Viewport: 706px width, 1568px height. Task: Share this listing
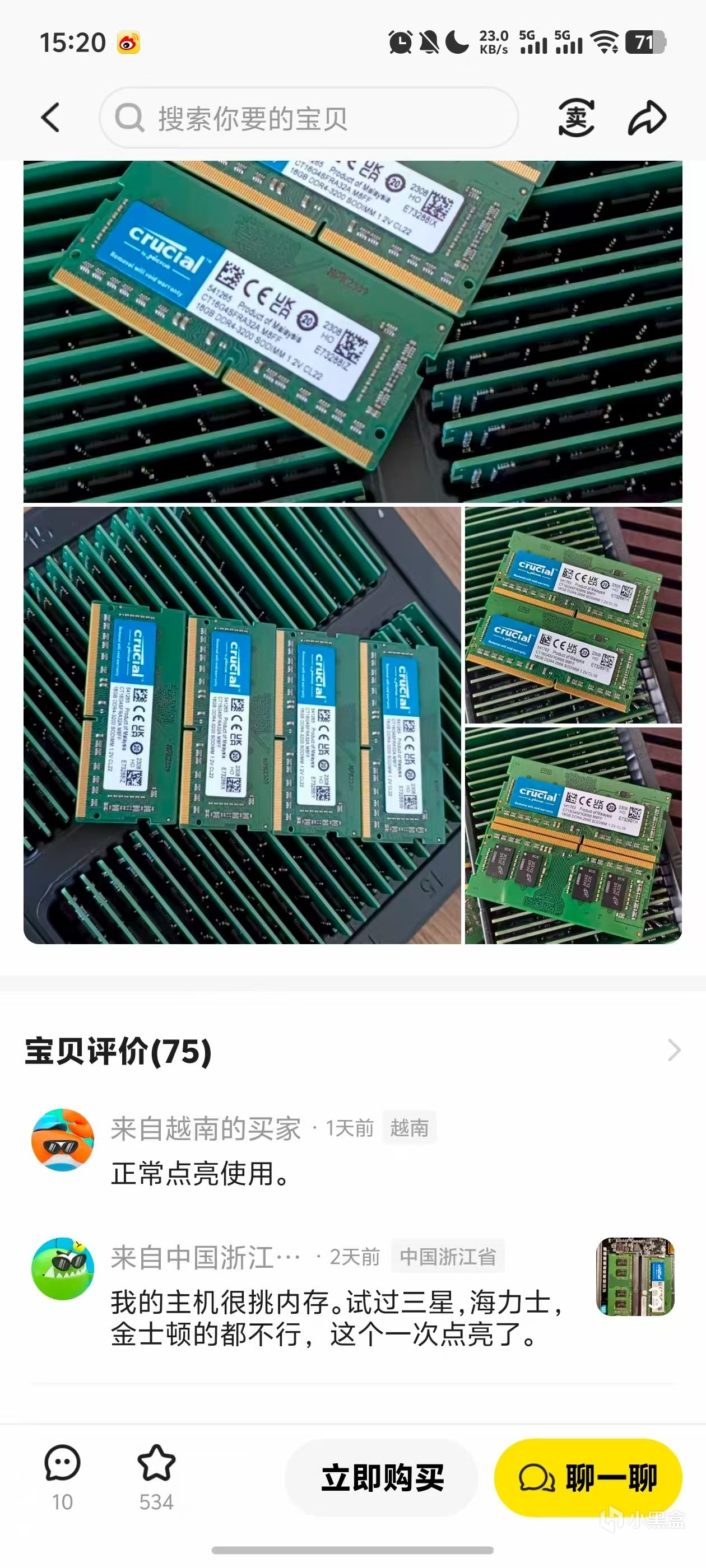click(647, 118)
